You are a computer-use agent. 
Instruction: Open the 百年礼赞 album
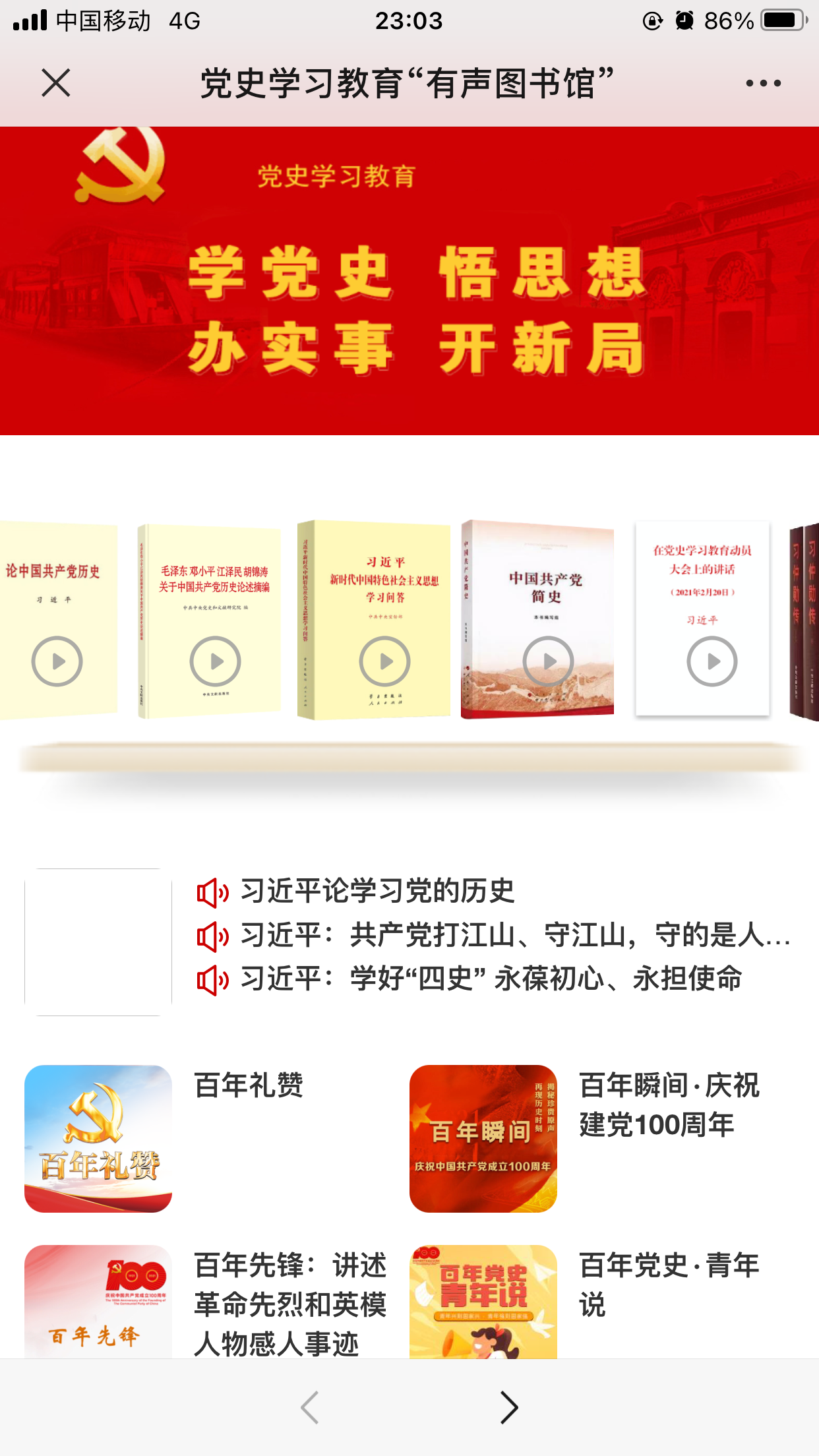click(x=98, y=1138)
